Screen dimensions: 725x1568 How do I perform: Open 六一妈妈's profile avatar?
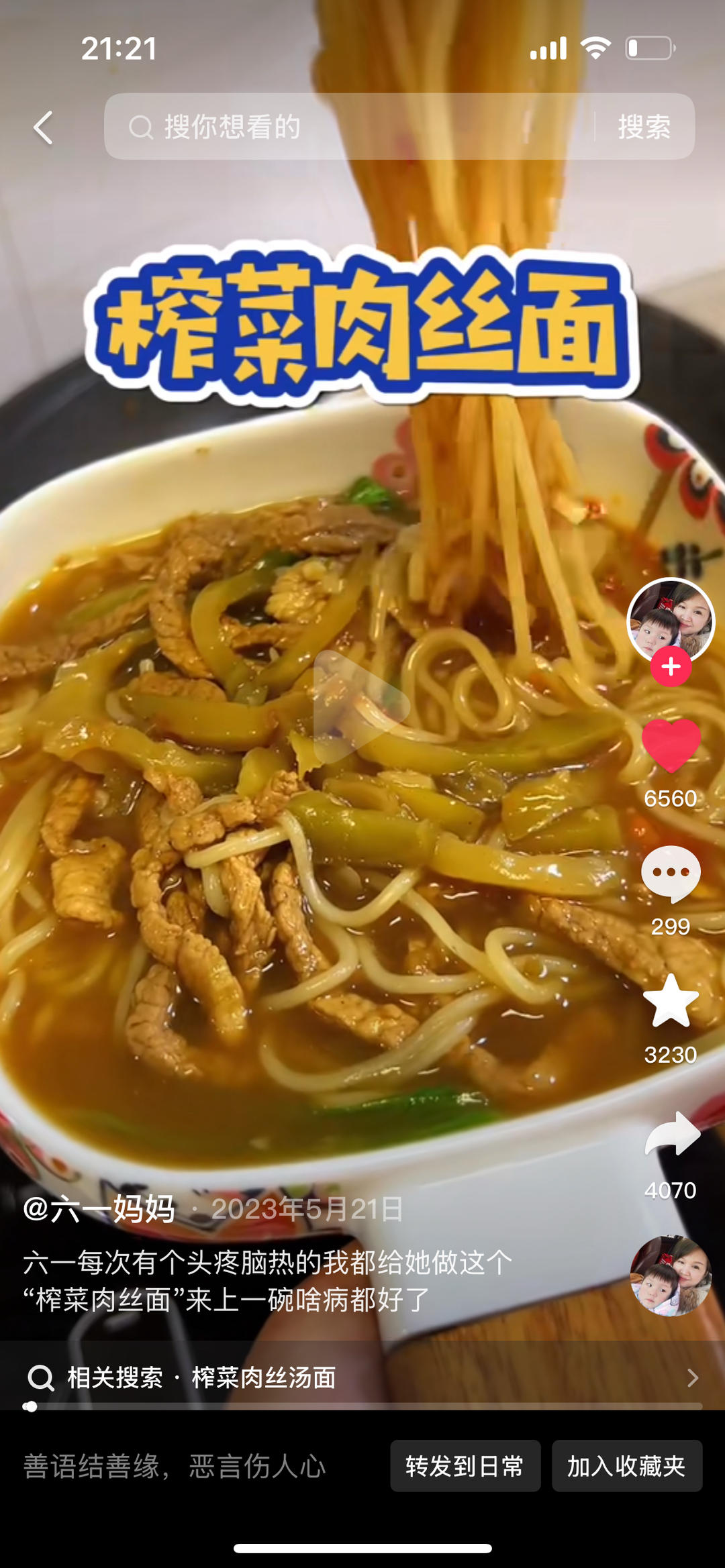[x=671, y=619]
